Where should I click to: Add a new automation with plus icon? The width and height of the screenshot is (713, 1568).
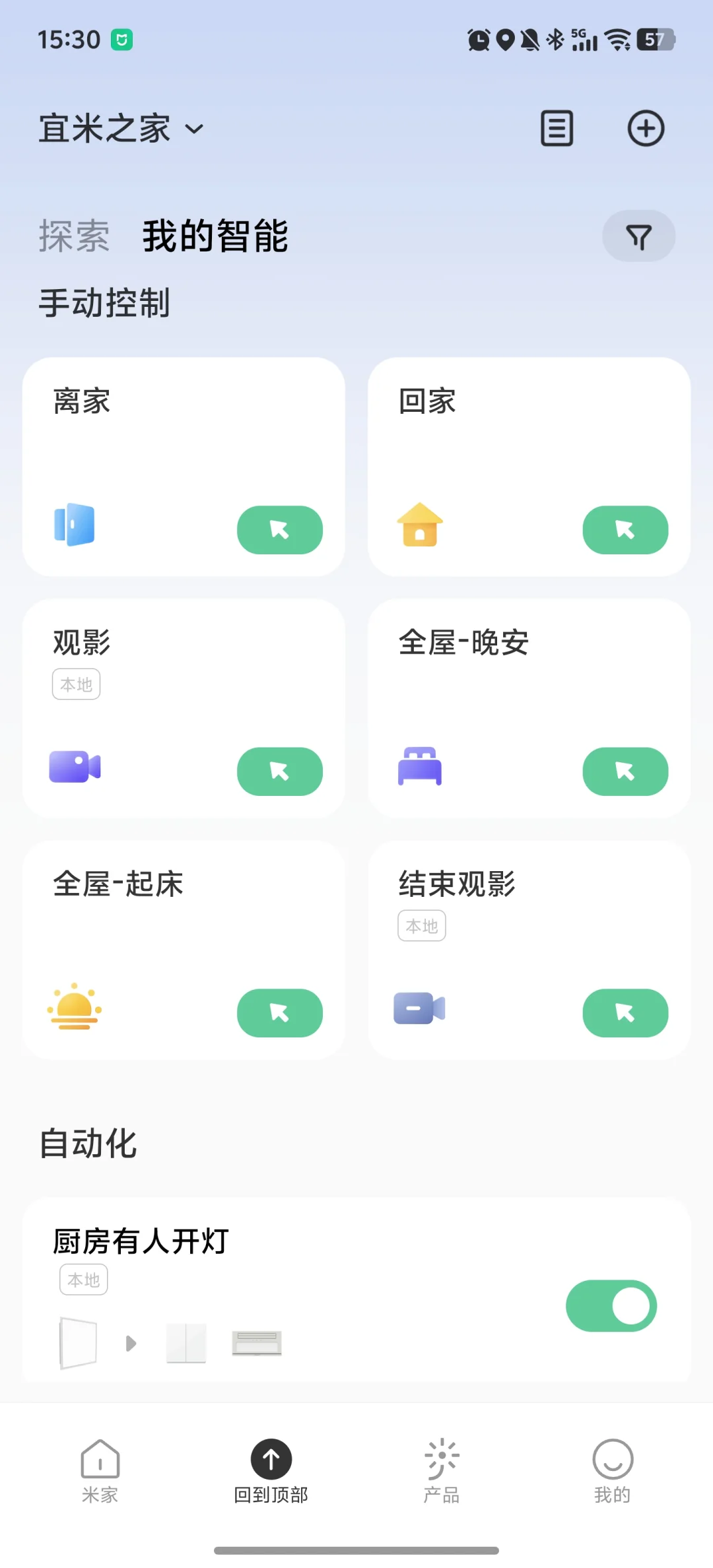pyautogui.click(x=645, y=128)
